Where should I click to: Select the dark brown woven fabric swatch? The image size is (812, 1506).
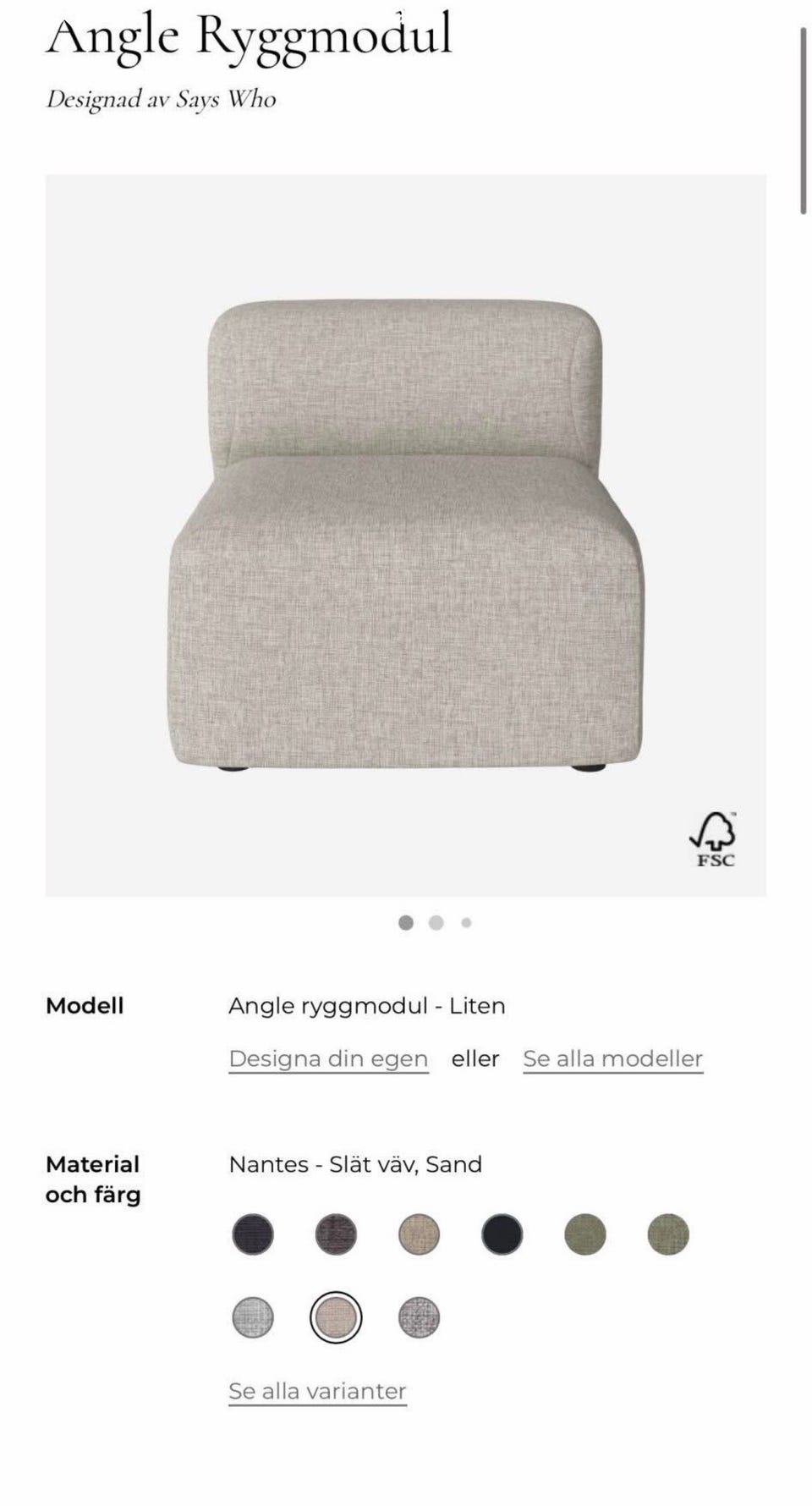[x=335, y=1234]
